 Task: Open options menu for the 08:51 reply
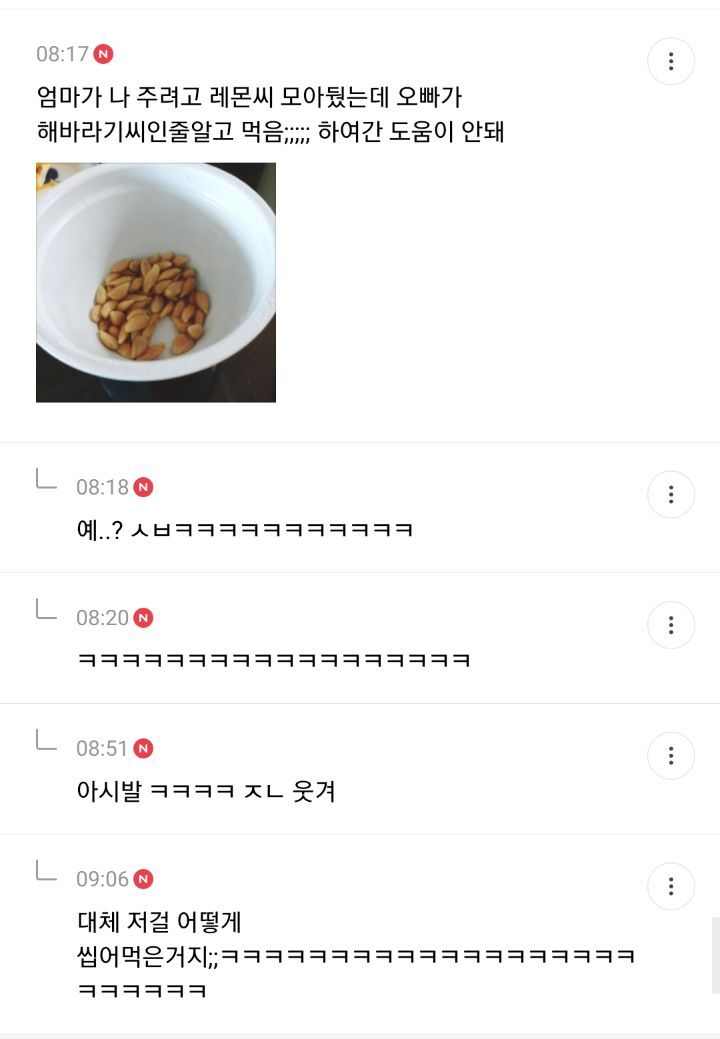point(670,755)
